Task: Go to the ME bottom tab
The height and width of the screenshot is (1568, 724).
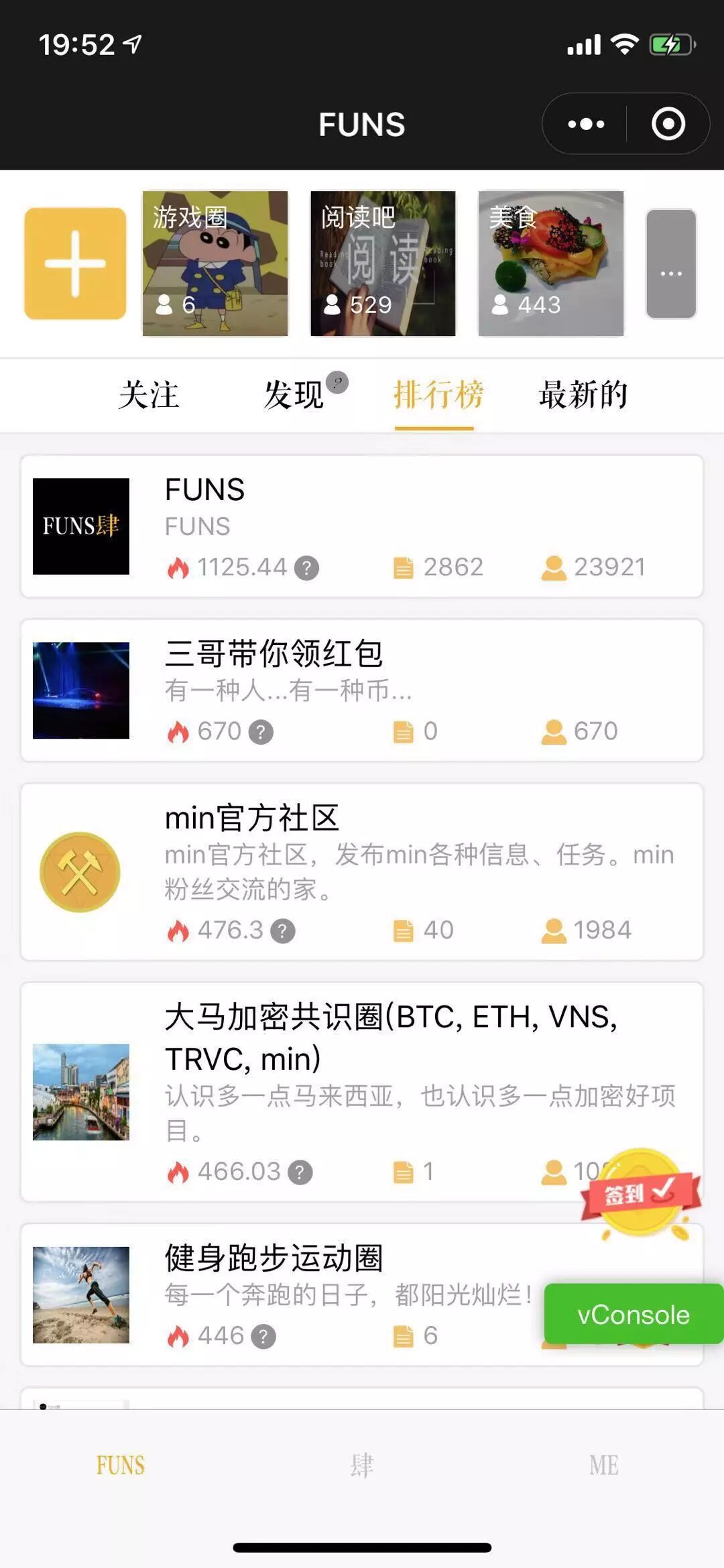Action: (x=603, y=1465)
